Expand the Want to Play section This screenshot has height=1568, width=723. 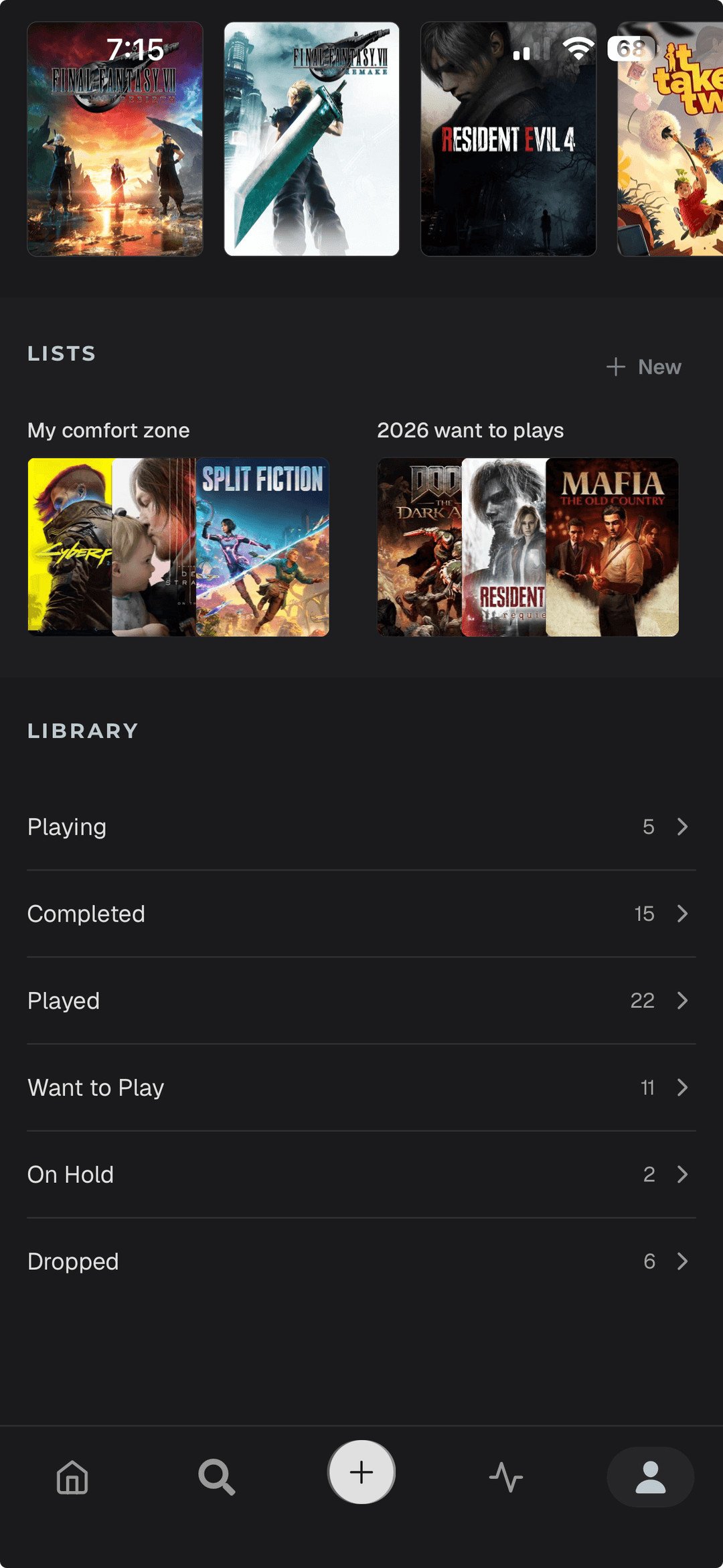361,1087
